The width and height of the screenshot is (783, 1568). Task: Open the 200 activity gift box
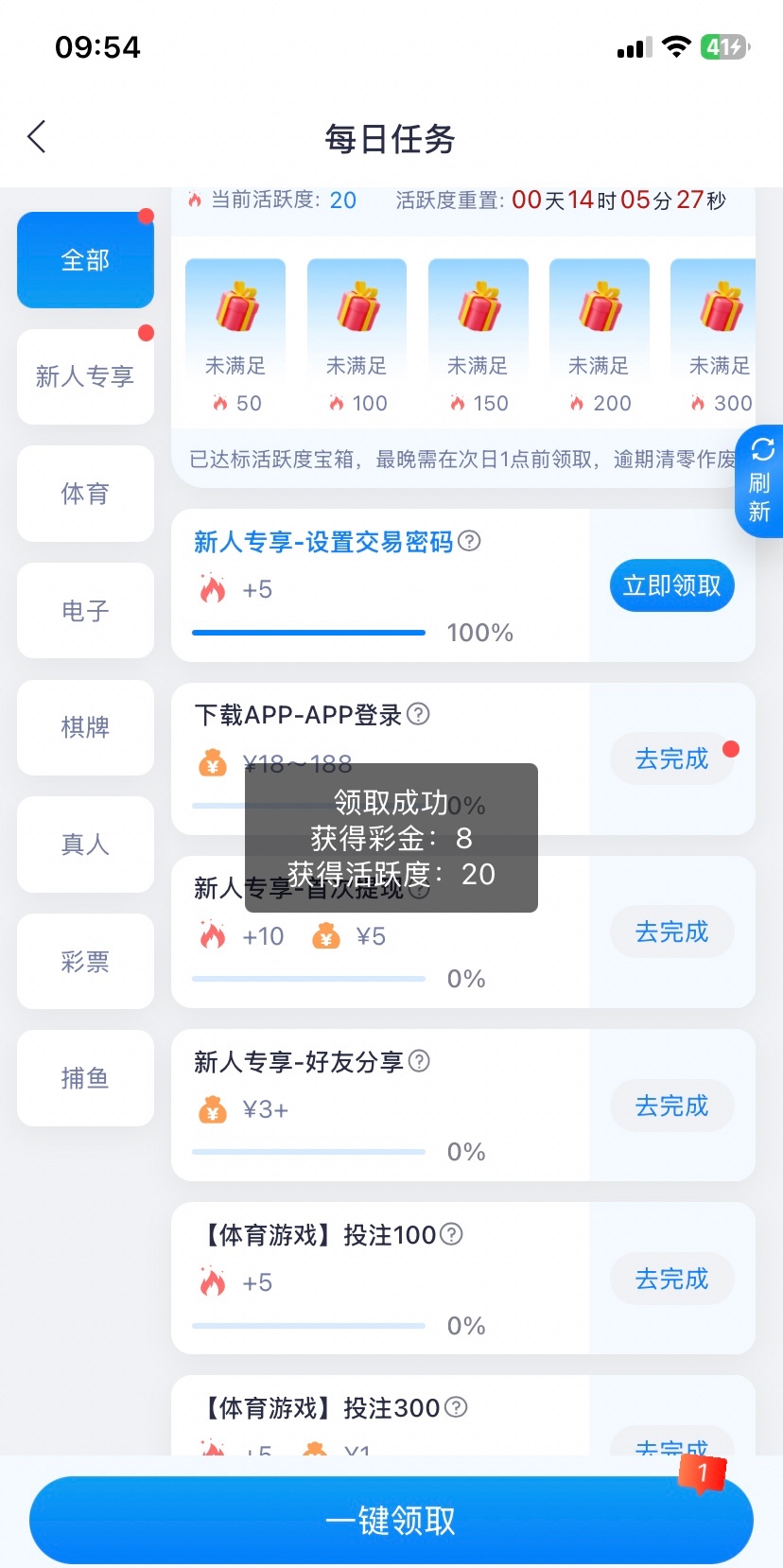pos(600,309)
